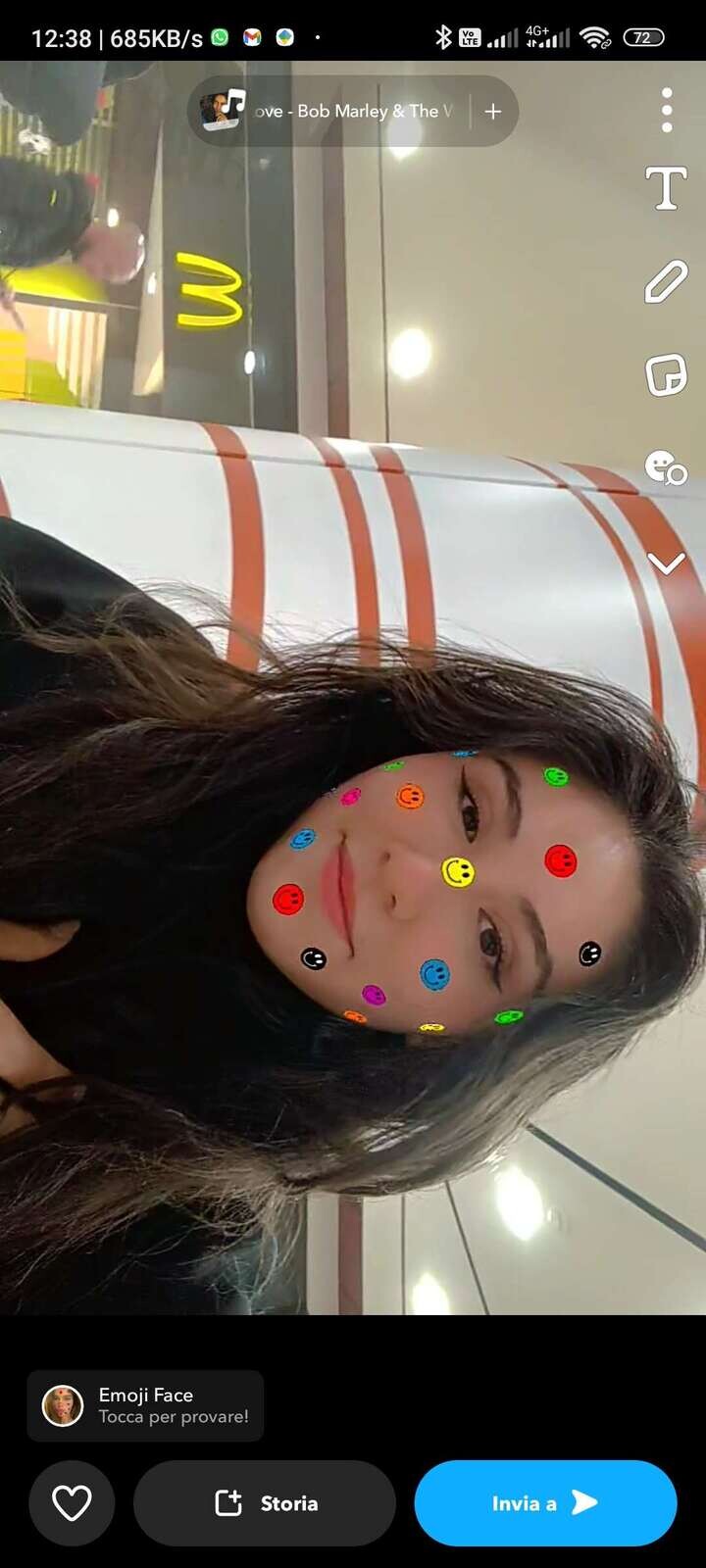Screen dimensions: 706x1568
Task: Save snap with the heart button
Action: [x=72, y=1502]
